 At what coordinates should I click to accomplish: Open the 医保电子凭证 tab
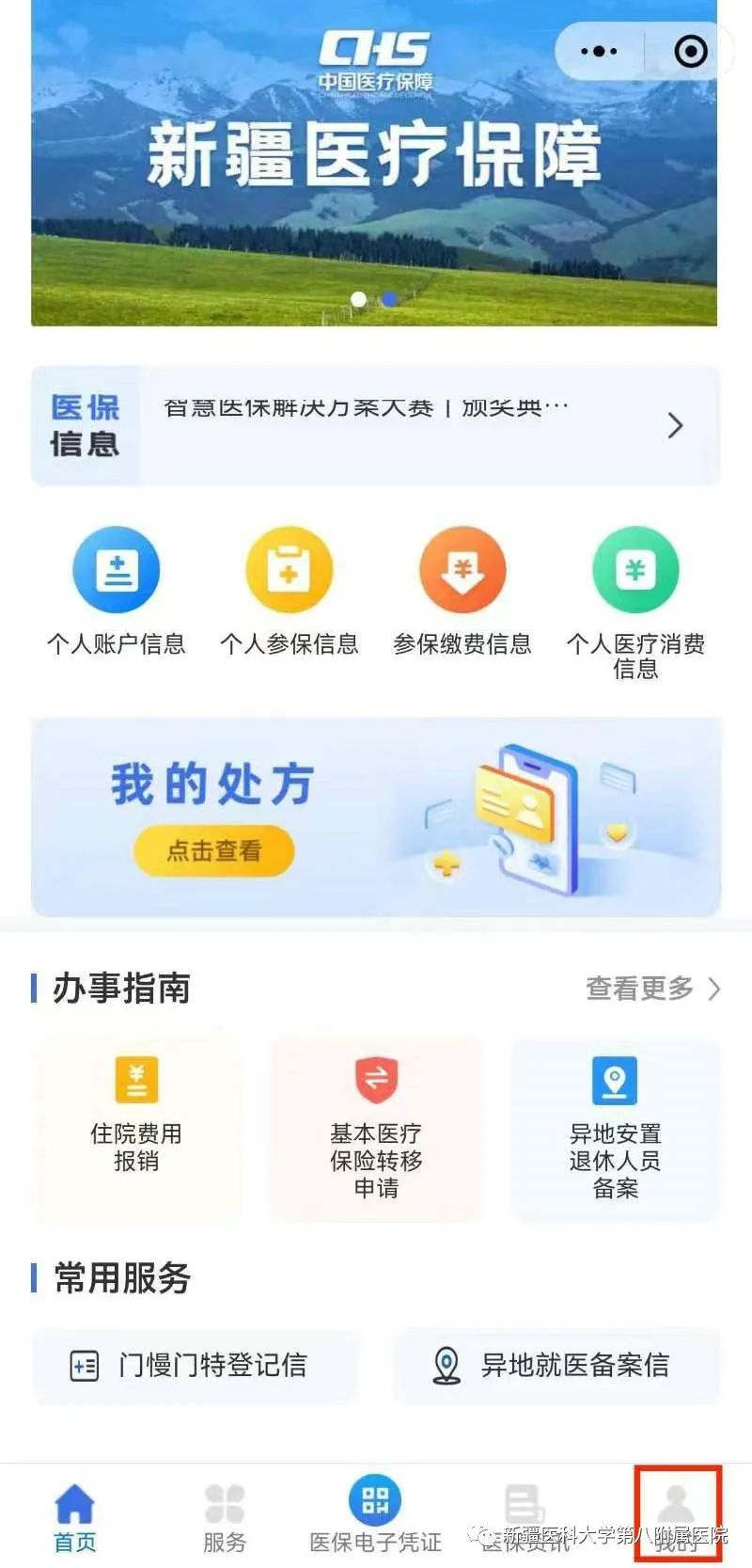[x=375, y=1516]
